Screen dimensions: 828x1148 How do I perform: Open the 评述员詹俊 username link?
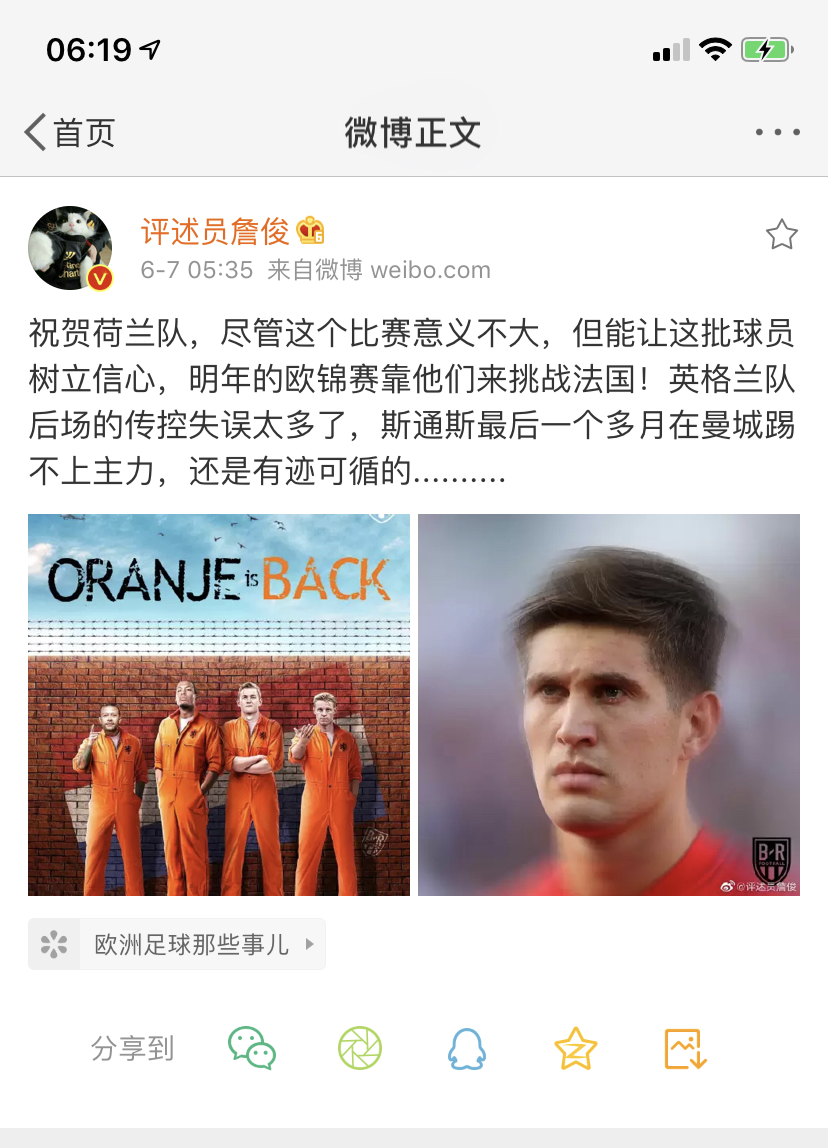(x=215, y=232)
